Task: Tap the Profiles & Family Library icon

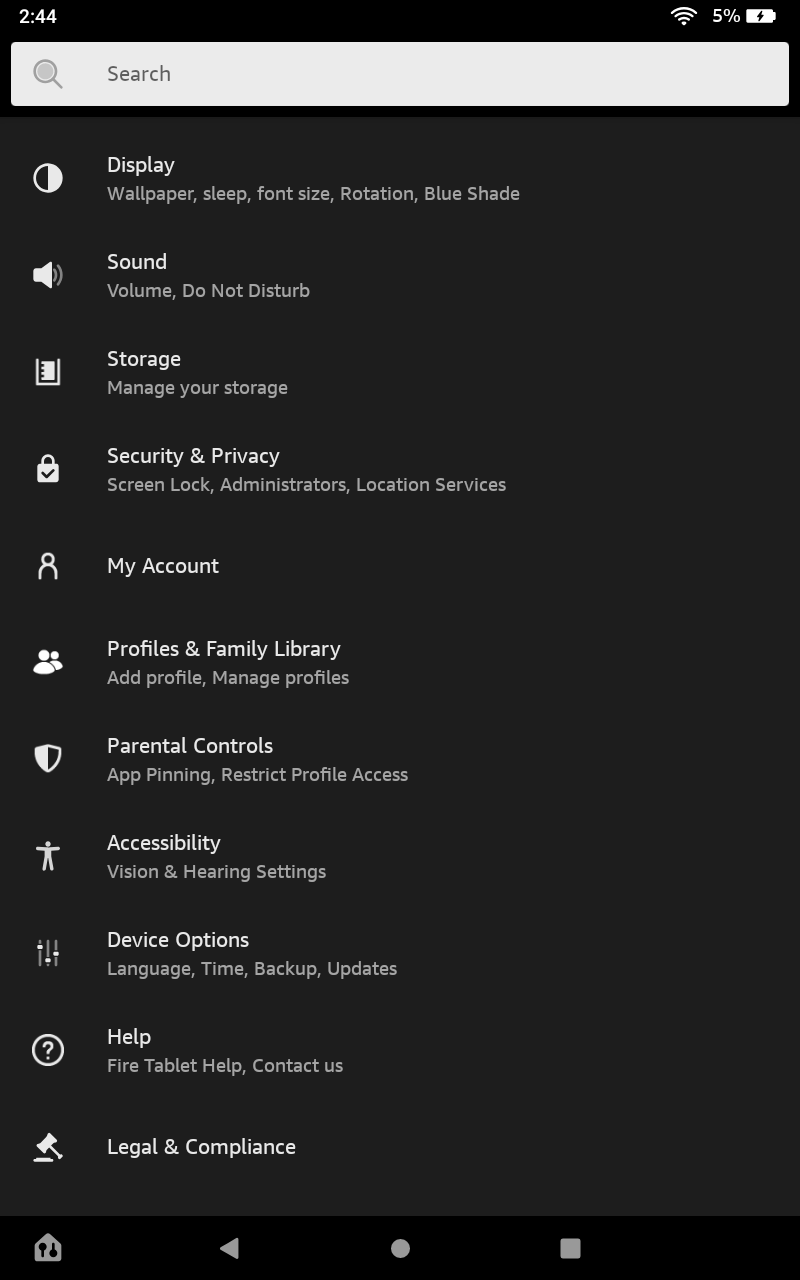Action: pos(47,661)
